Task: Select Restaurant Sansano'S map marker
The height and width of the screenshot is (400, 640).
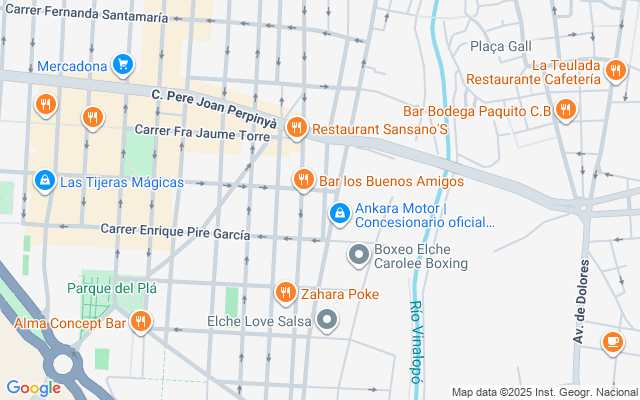Action: tap(297, 129)
